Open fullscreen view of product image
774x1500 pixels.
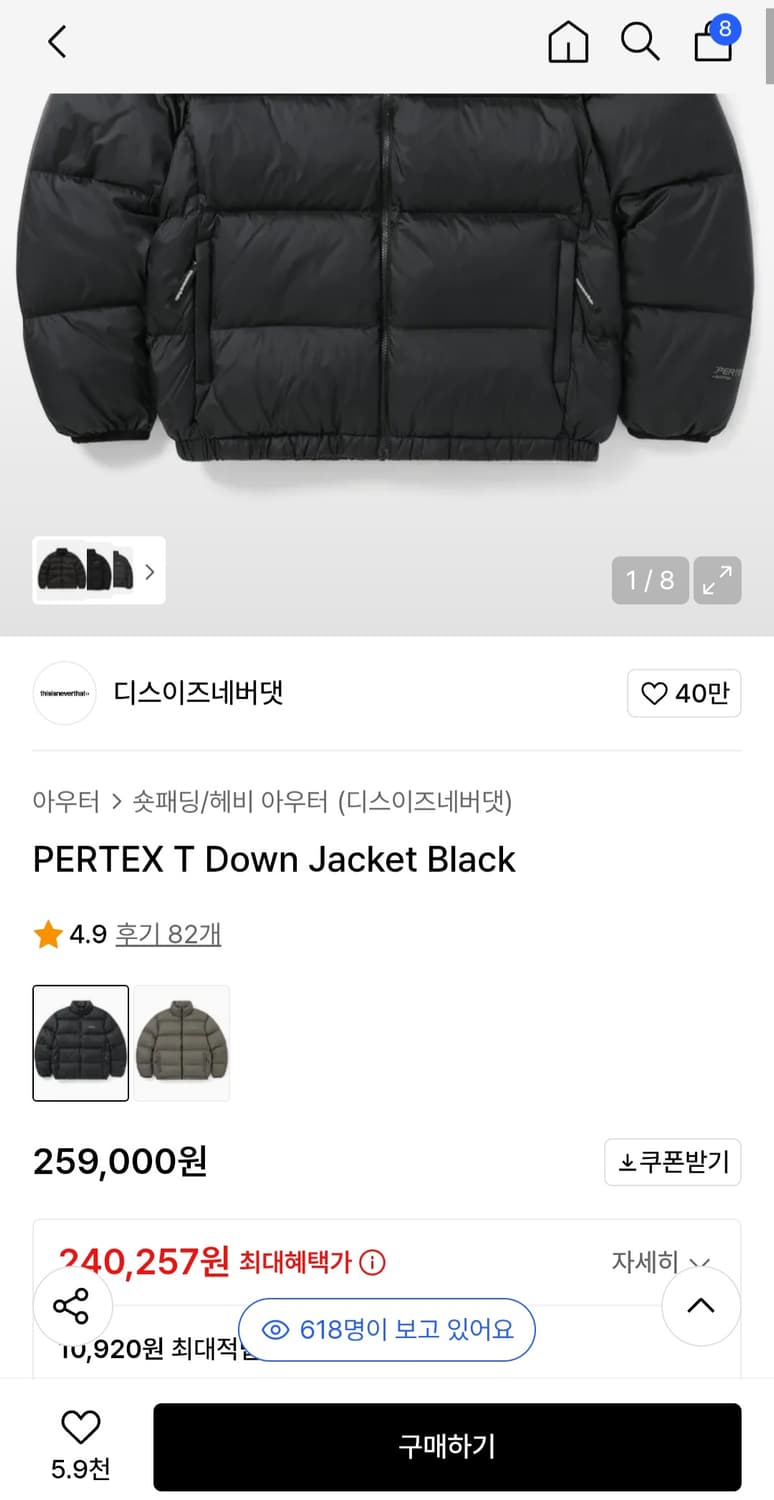[717, 580]
